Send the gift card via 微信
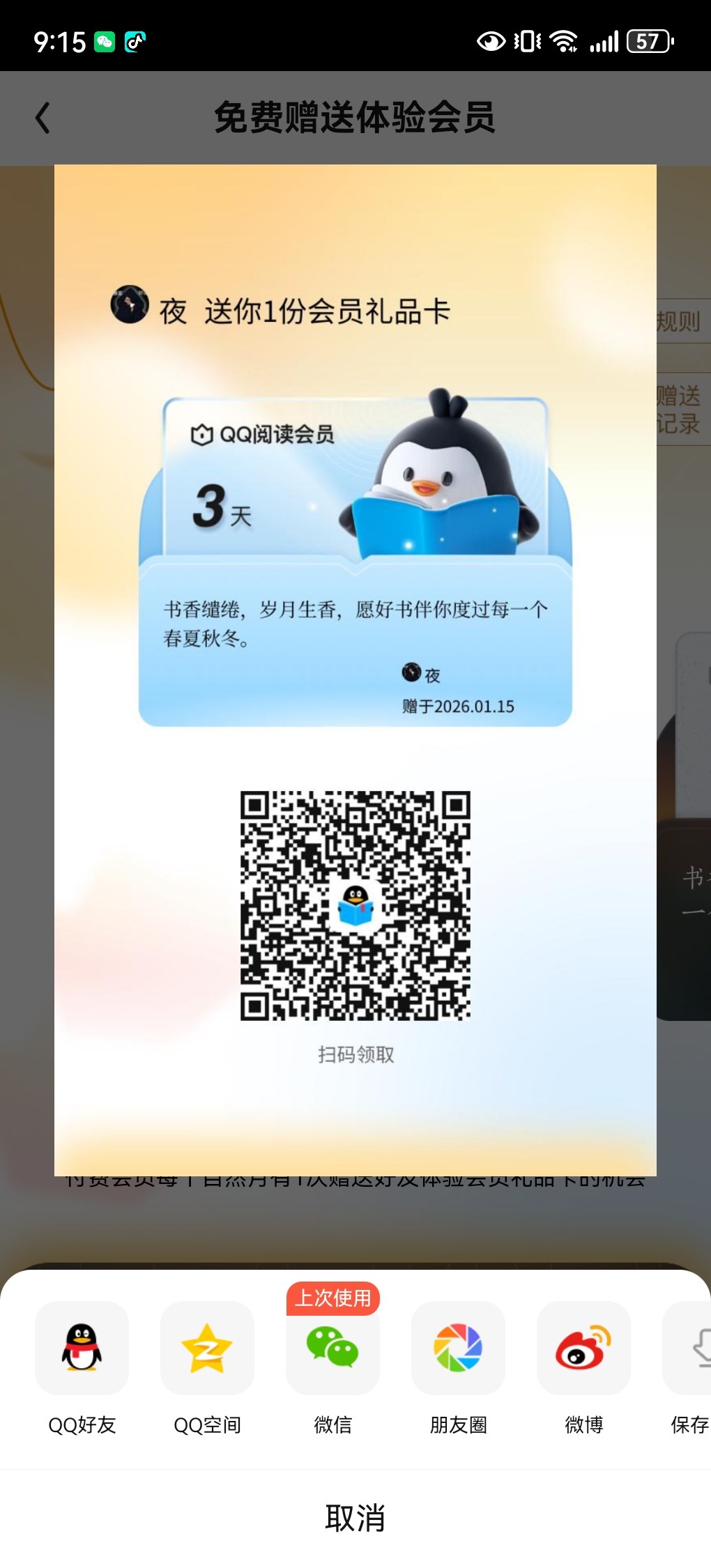This screenshot has height=1568, width=711. (x=332, y=1348)
